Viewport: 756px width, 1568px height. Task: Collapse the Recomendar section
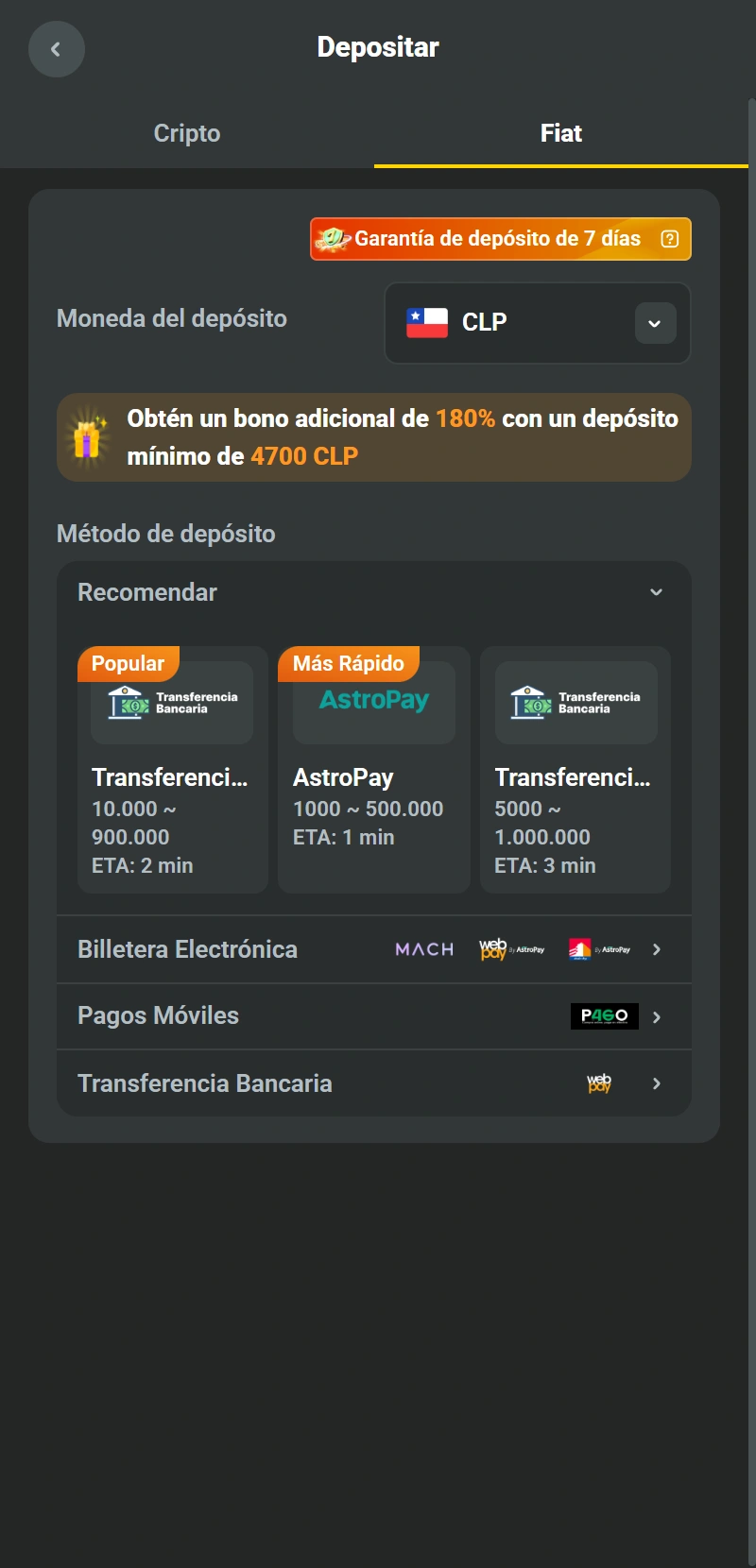655,592
